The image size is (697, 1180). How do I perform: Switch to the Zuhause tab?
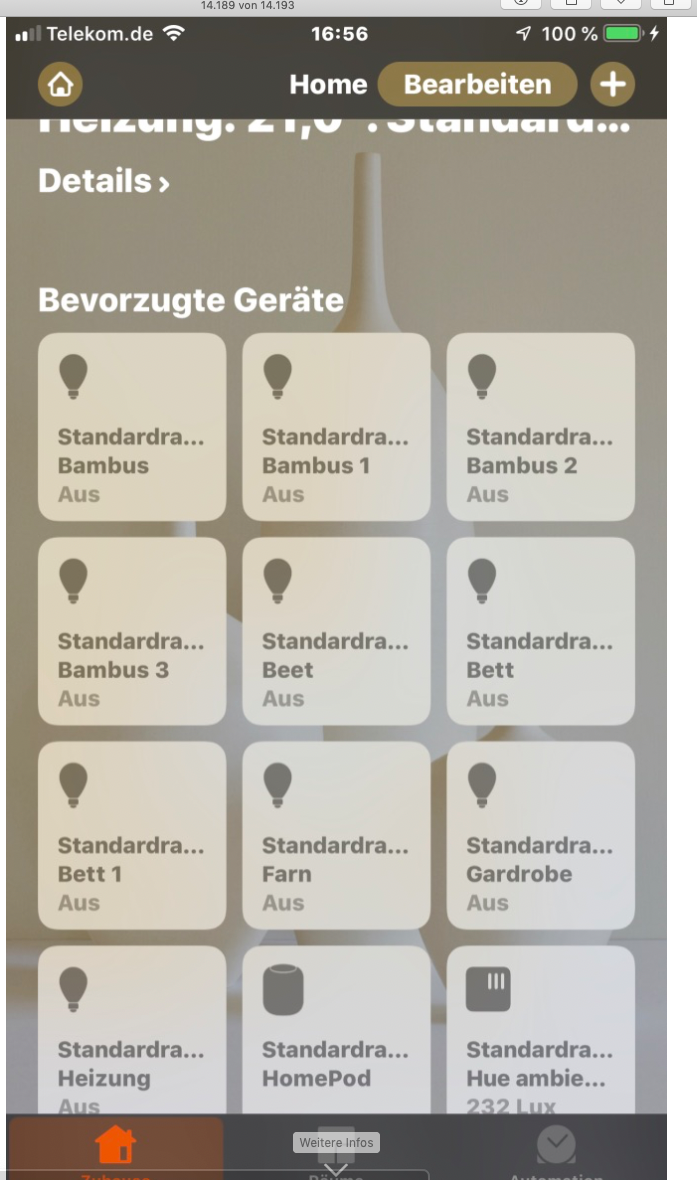click(116, 1148)
